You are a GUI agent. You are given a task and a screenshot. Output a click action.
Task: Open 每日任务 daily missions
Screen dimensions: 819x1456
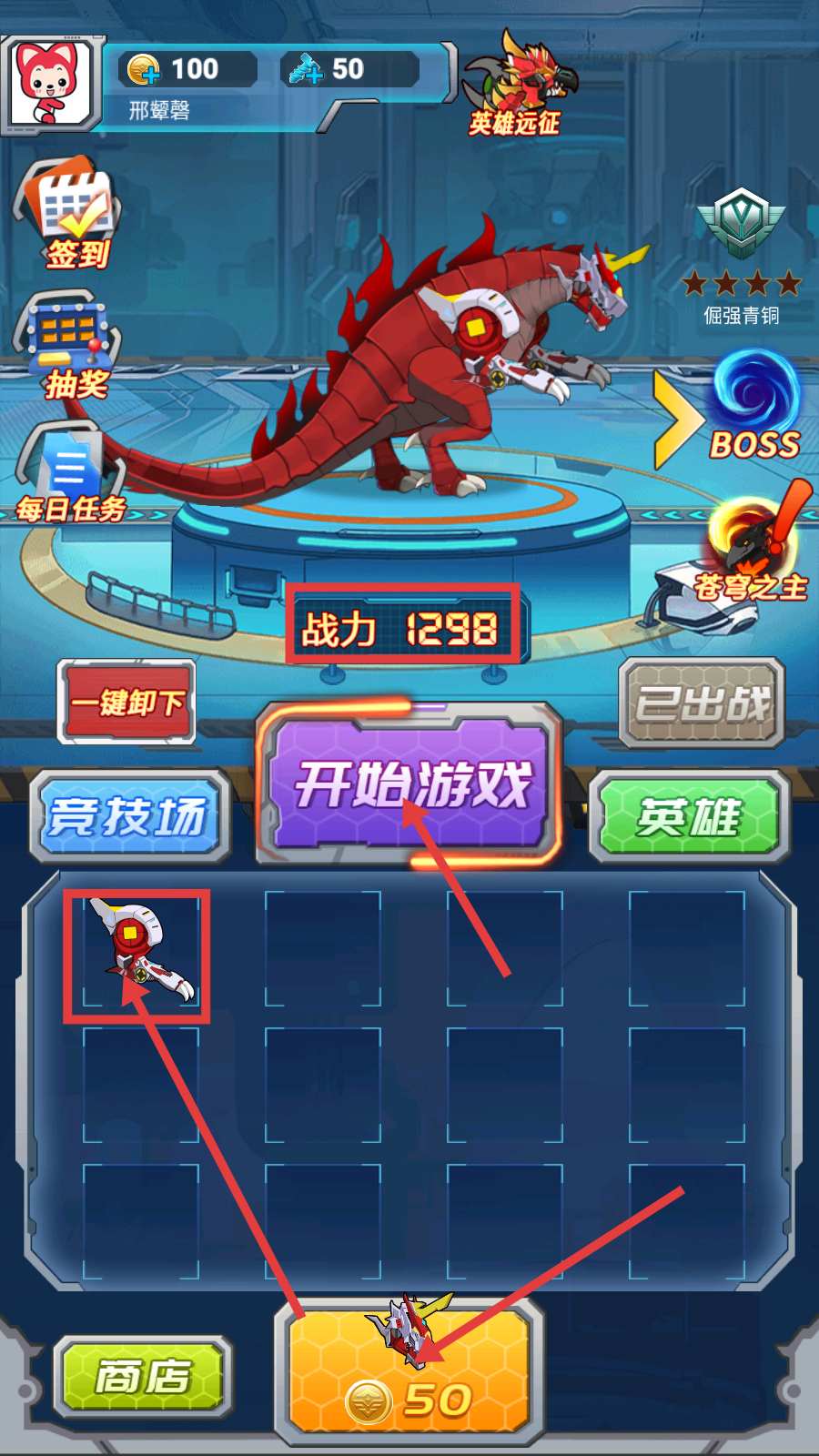tap(71, 475)
